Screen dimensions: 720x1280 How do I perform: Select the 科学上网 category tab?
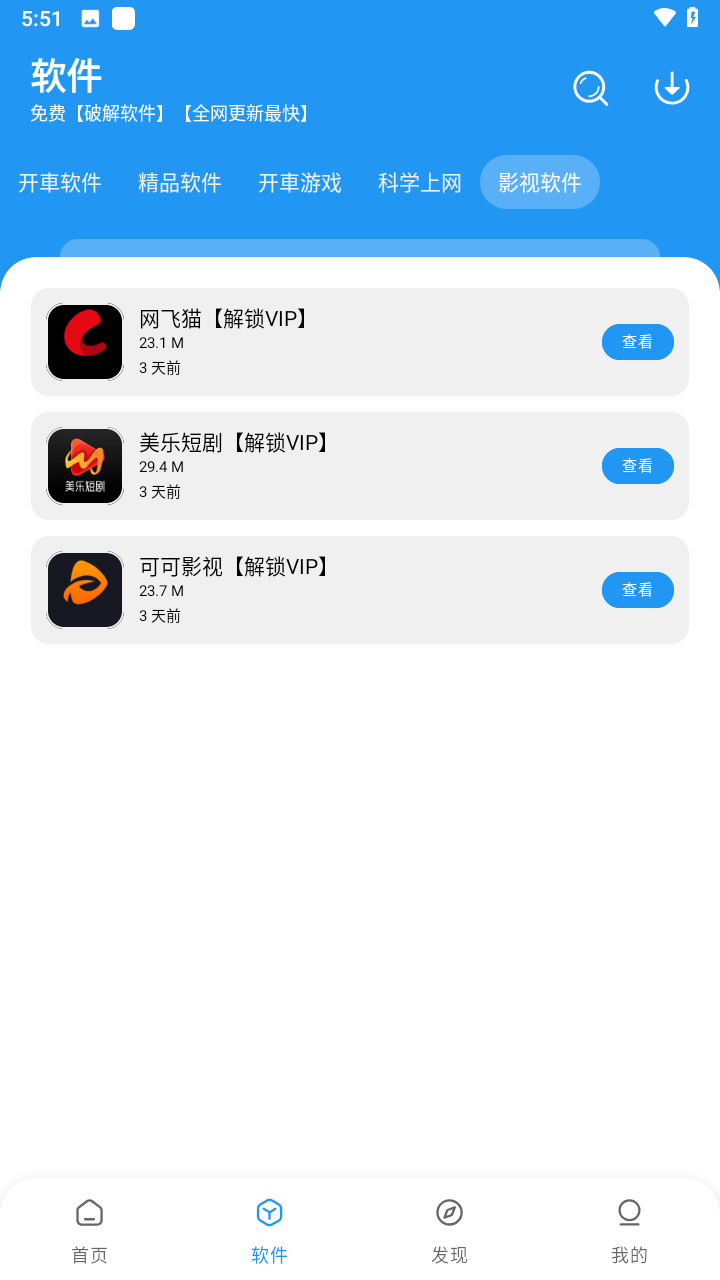click(x=419, y=183)
